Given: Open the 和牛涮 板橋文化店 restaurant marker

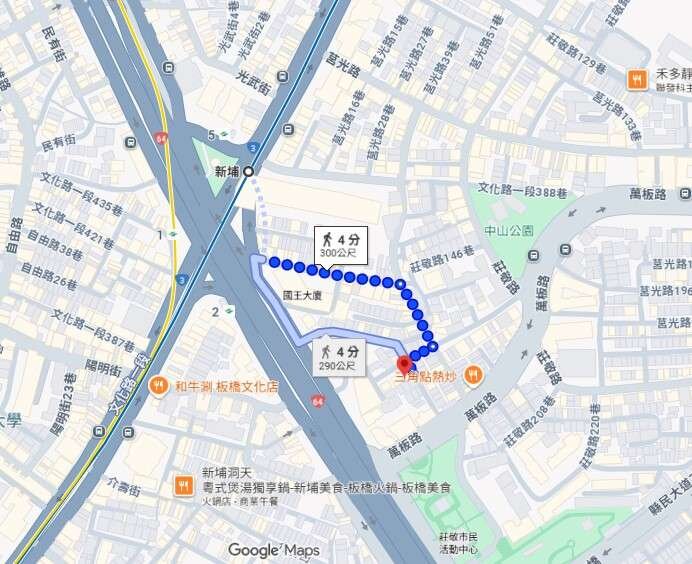Looking at the screenshot, I should pos(159,385).
